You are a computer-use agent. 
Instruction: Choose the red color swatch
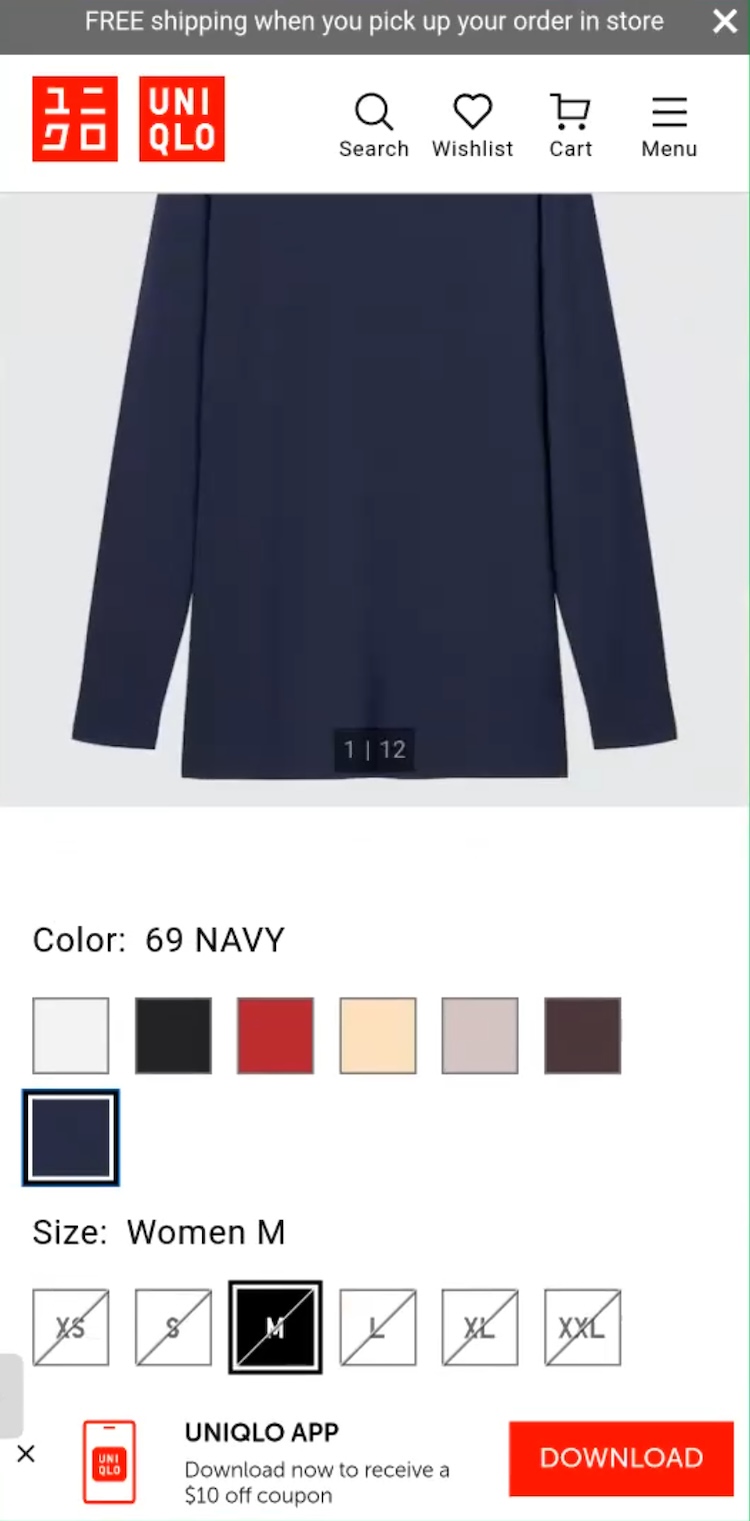tap(275, 1035)
